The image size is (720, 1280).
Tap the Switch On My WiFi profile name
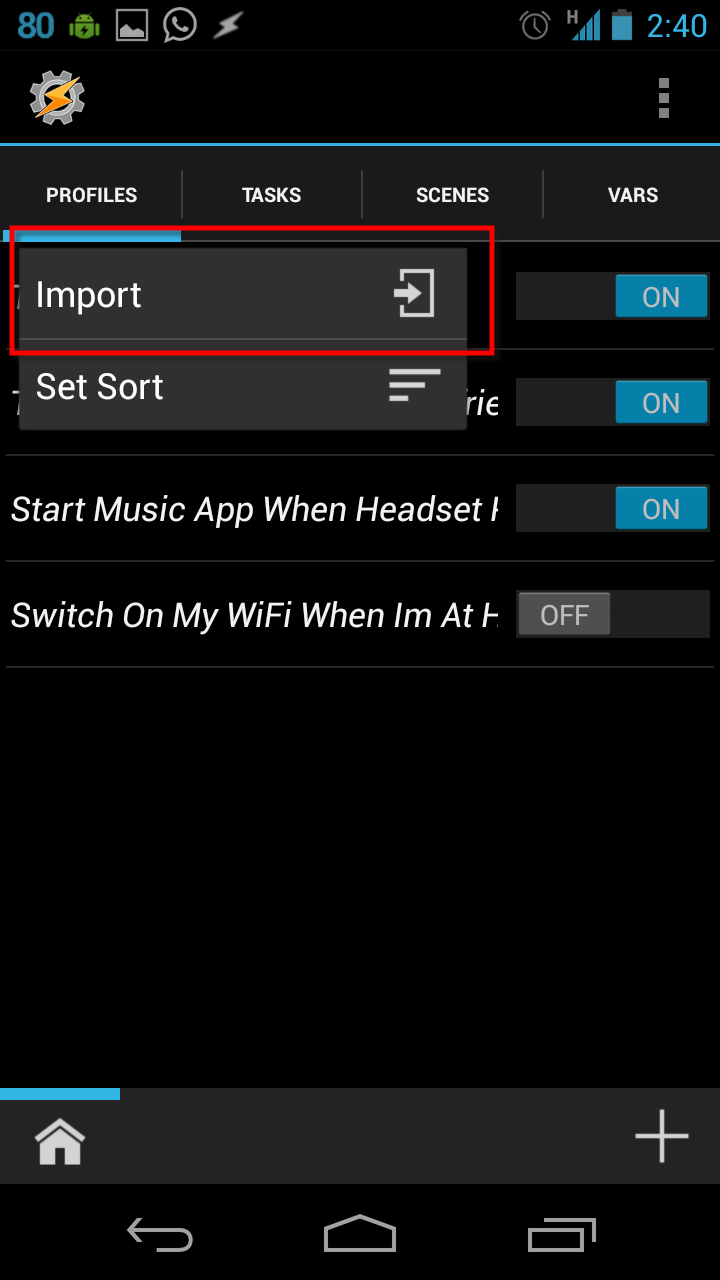point(250,614)
